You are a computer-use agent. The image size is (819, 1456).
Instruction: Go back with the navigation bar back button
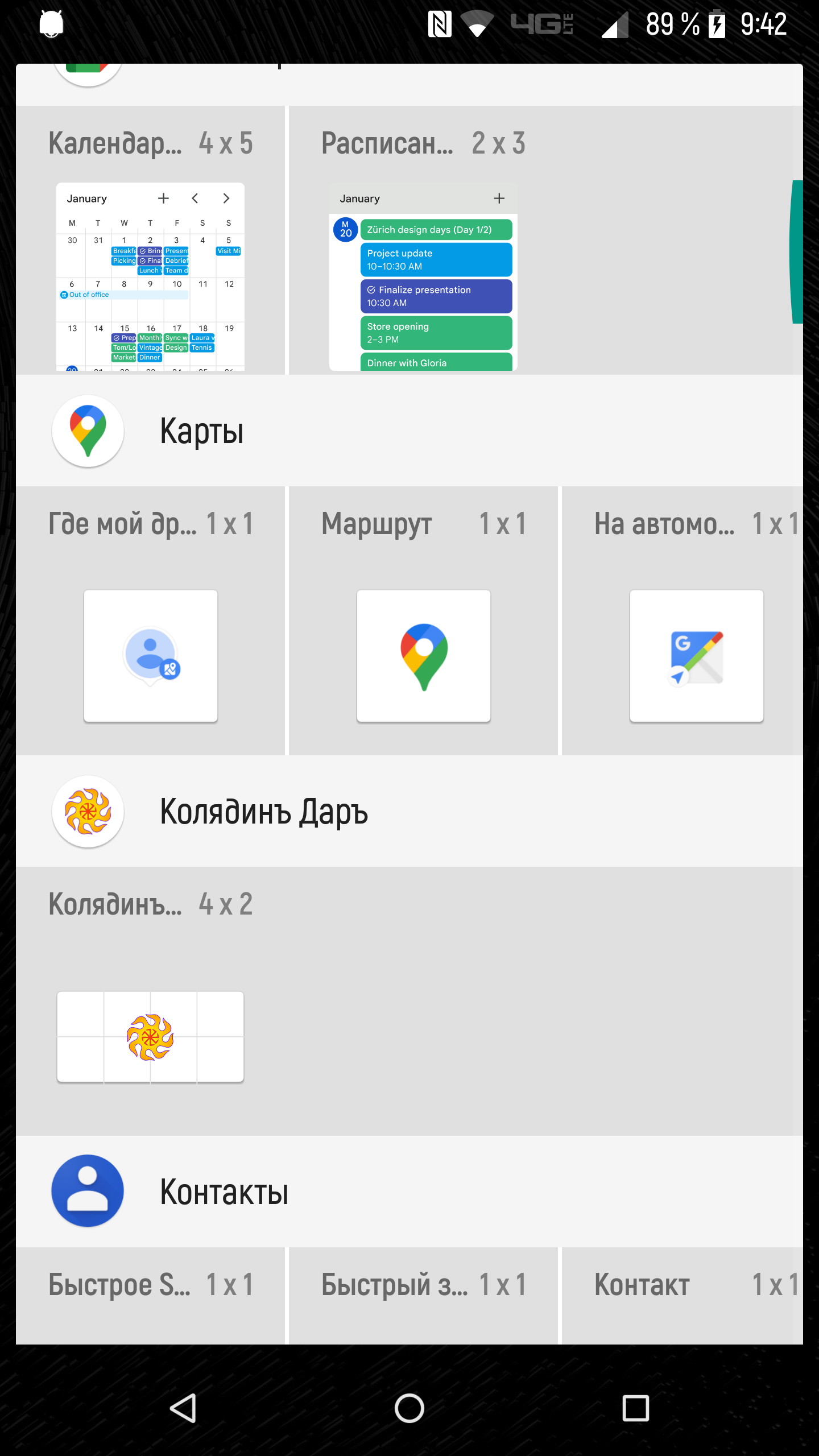(183, 1408)
